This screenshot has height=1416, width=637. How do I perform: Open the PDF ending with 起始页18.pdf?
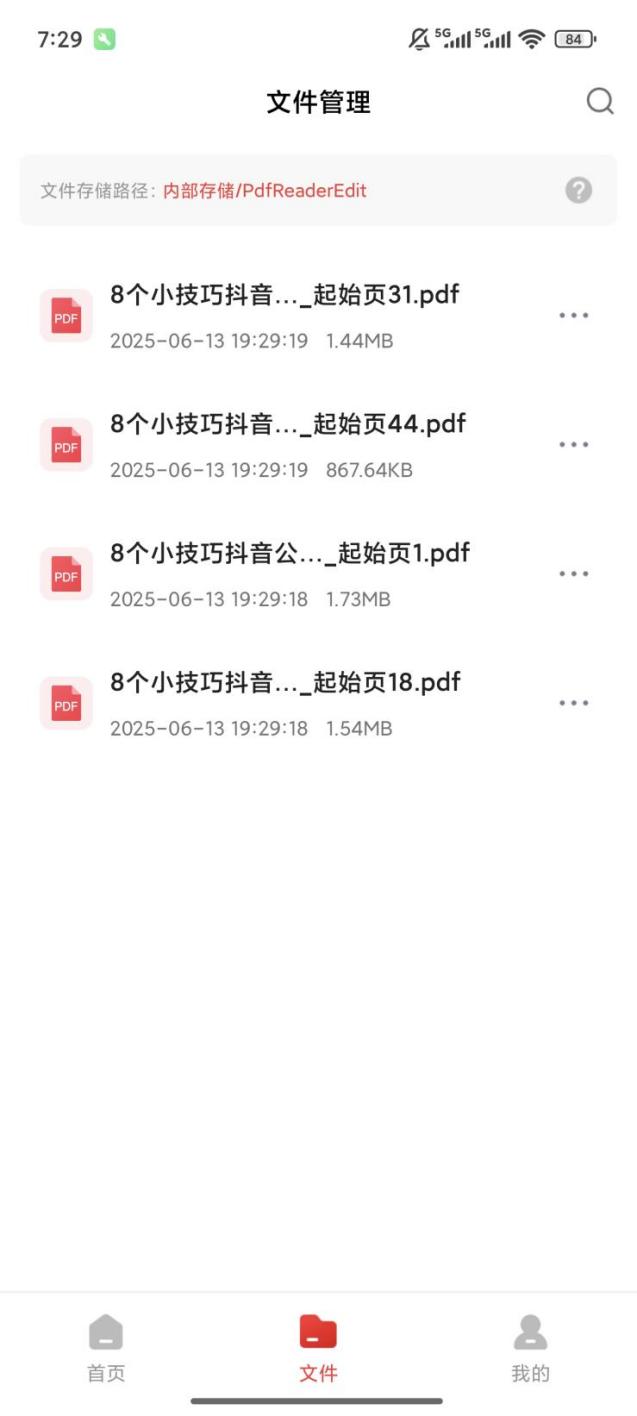pyautogui.click(x=318, y=702)
